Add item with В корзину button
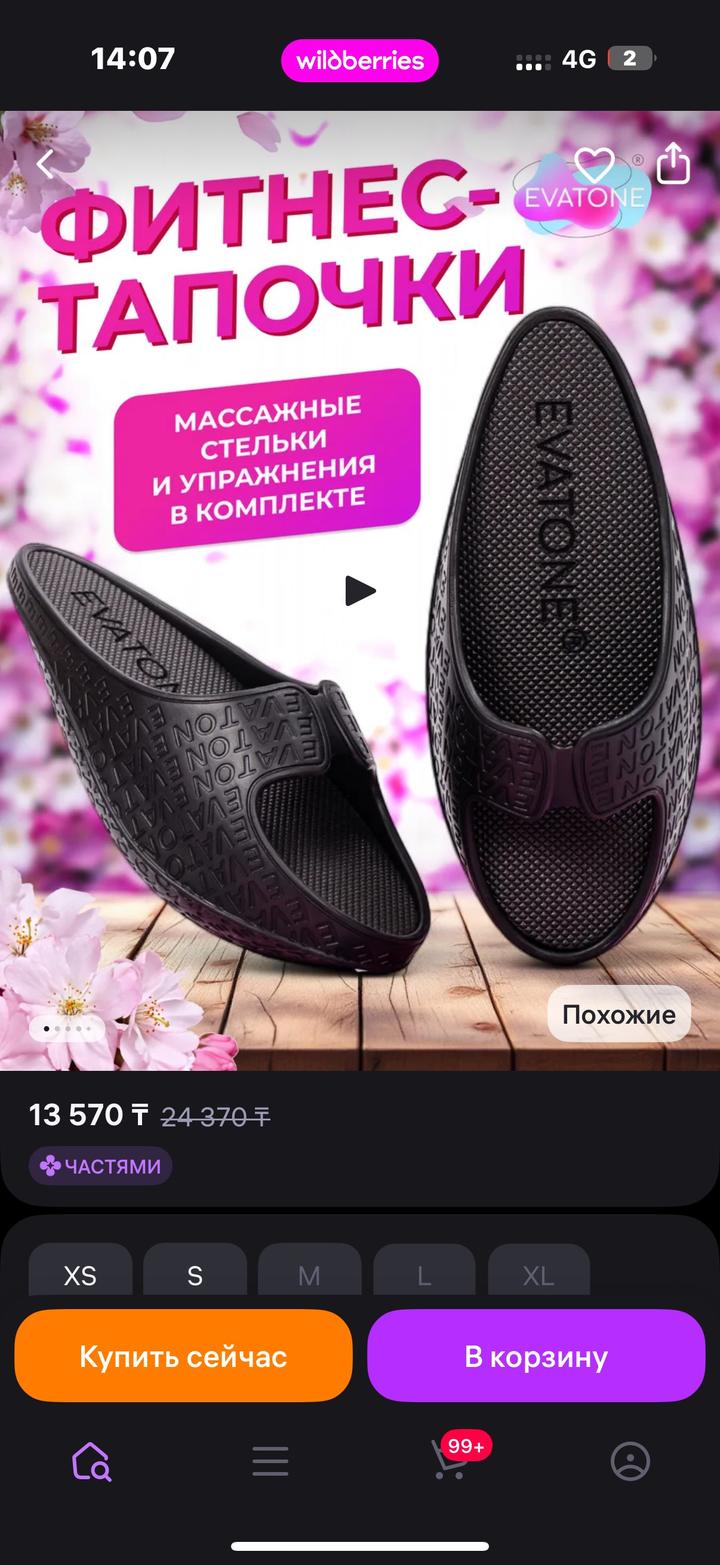 (536, 1356)
